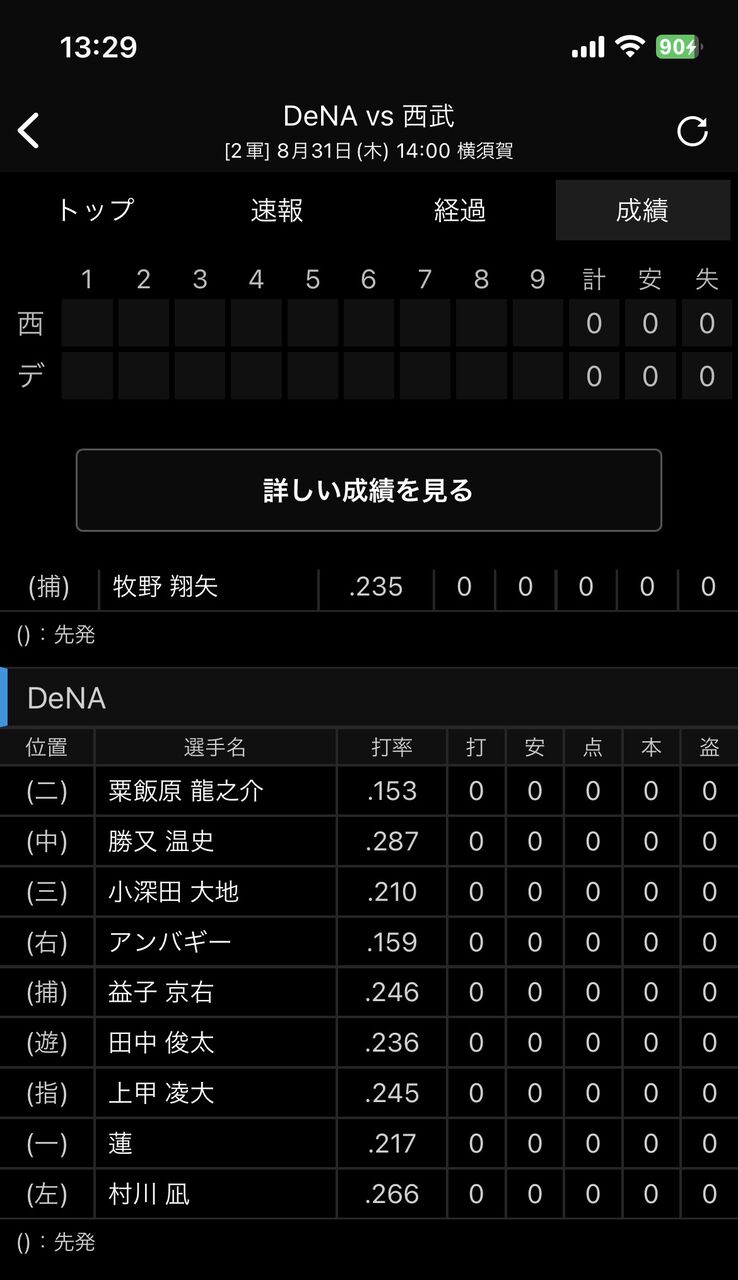
Task: Select the 経過 progress tab
Action: click(460, 210)
